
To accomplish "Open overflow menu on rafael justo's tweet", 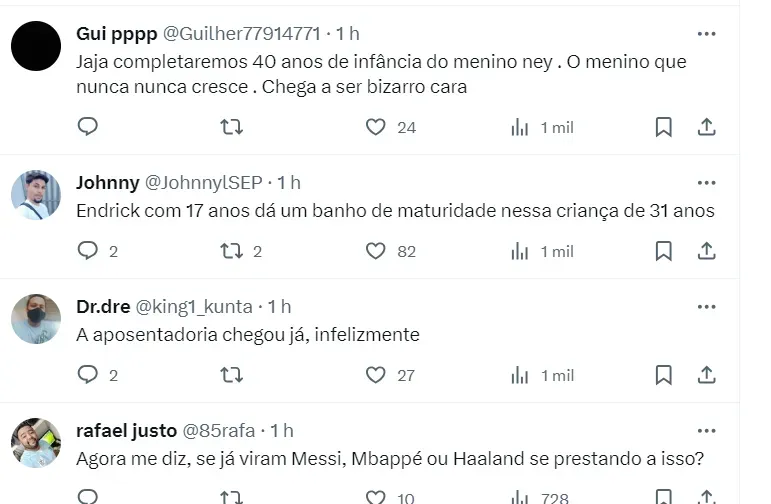I will coord(706,431).
